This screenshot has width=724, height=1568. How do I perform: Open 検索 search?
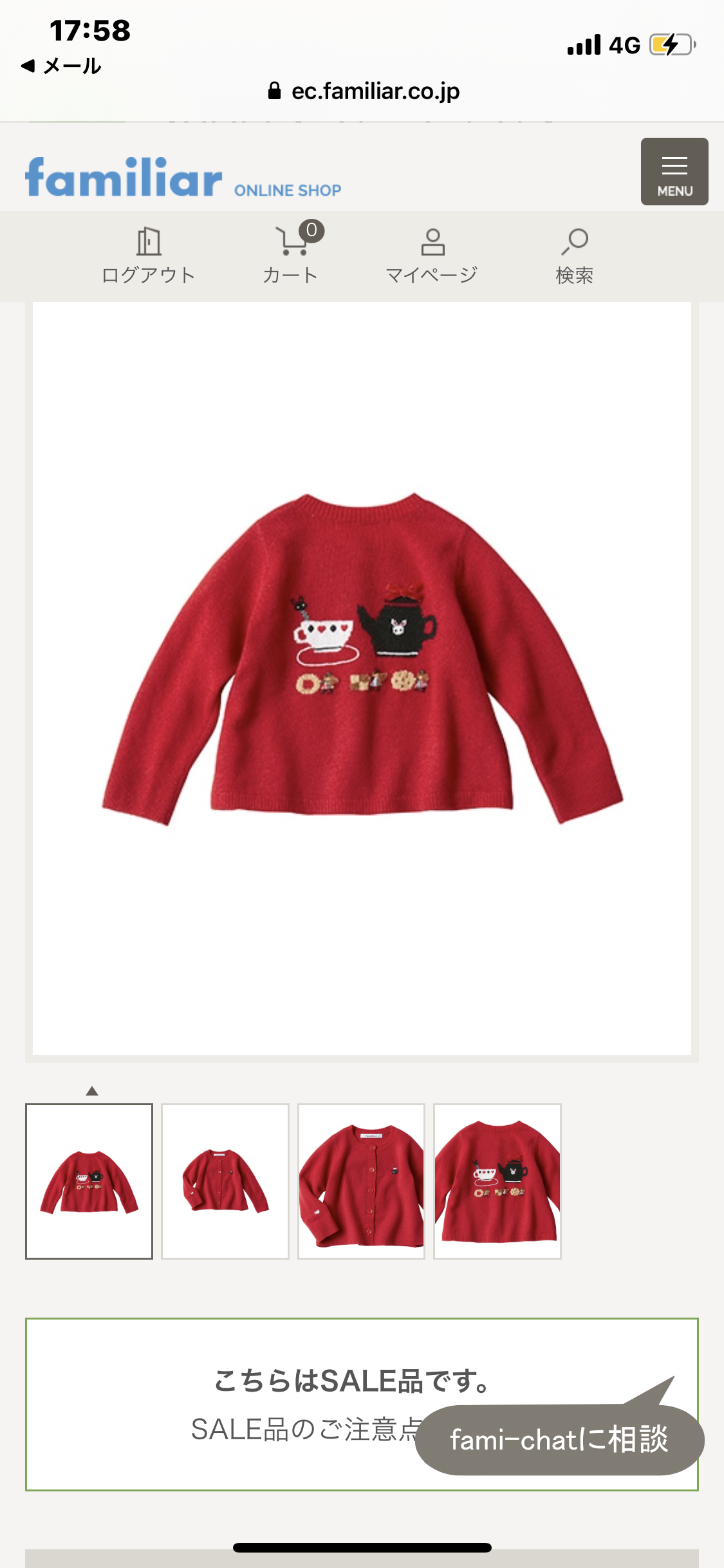575,256
